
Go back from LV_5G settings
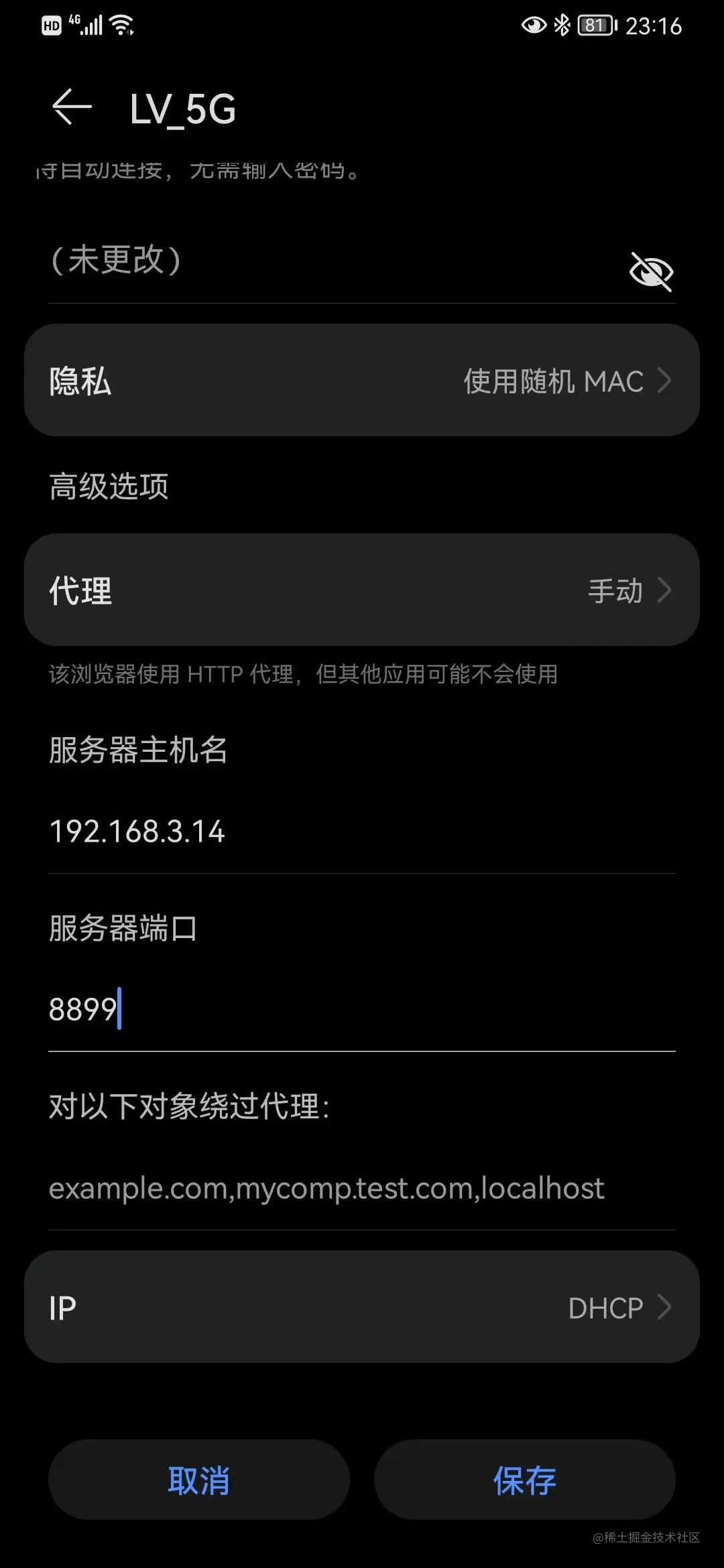click(72, 107)
